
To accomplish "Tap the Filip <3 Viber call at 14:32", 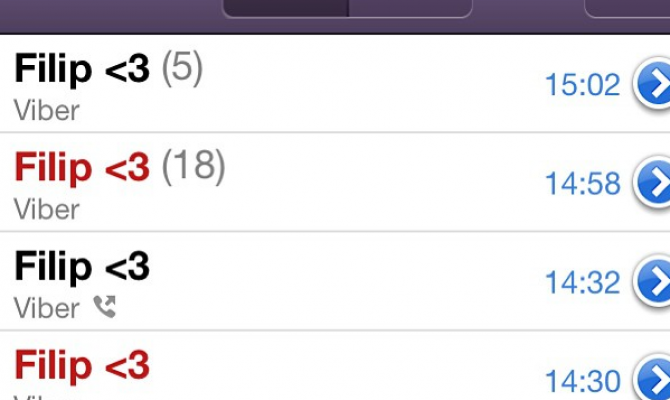I will tap(270, 282).
